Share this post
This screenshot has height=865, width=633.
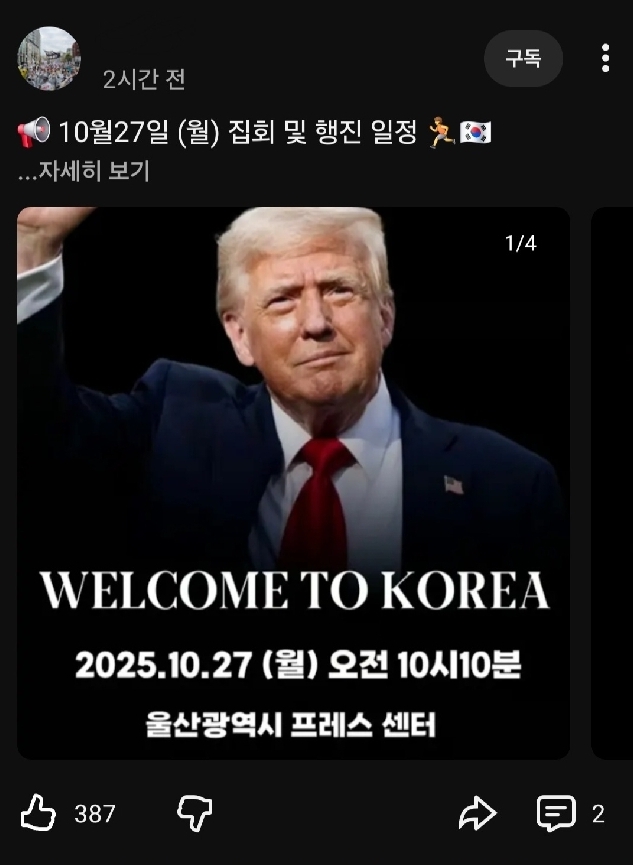477,813
